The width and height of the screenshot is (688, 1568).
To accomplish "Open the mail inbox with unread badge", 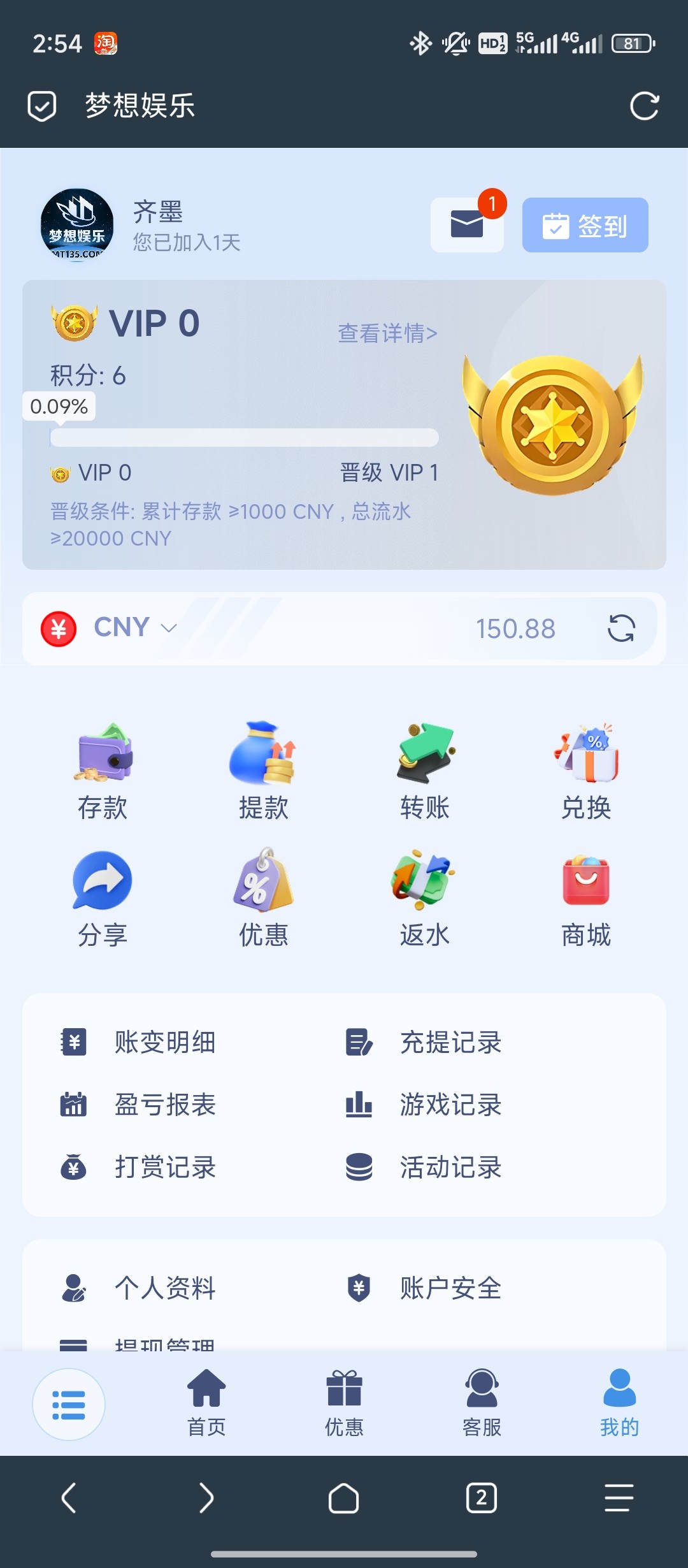I will (467, 224).
